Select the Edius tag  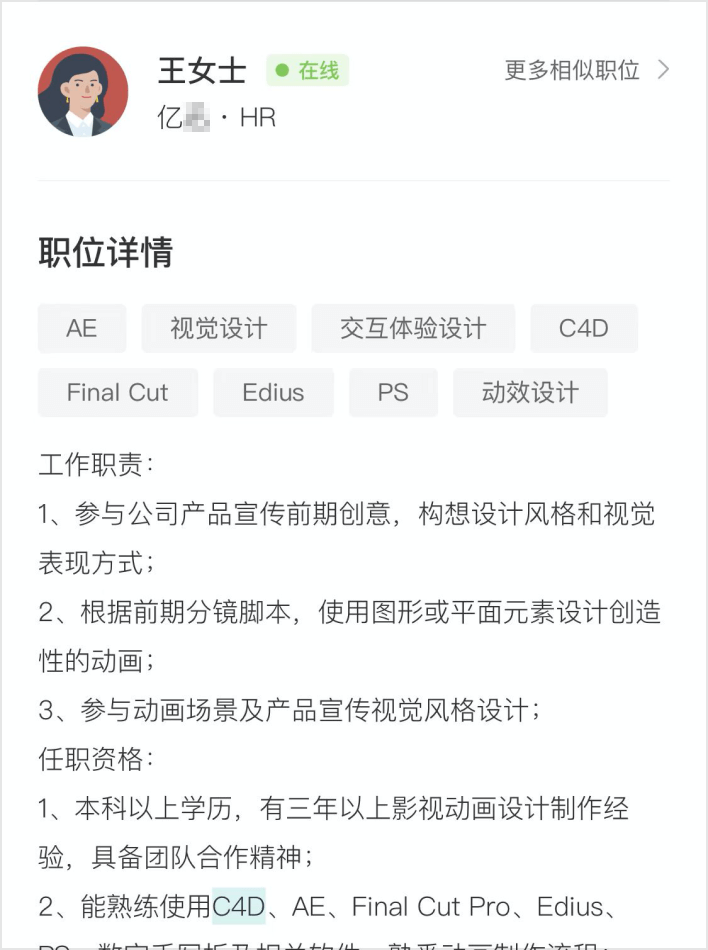[x=273, y=393]
